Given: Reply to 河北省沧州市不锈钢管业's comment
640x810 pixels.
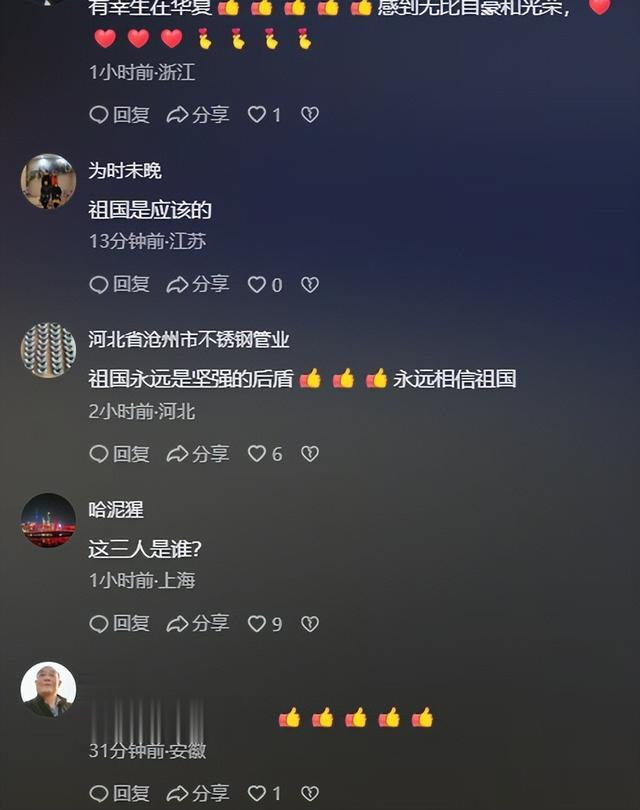Looking at the screenshot, I should tap(120, 454).
